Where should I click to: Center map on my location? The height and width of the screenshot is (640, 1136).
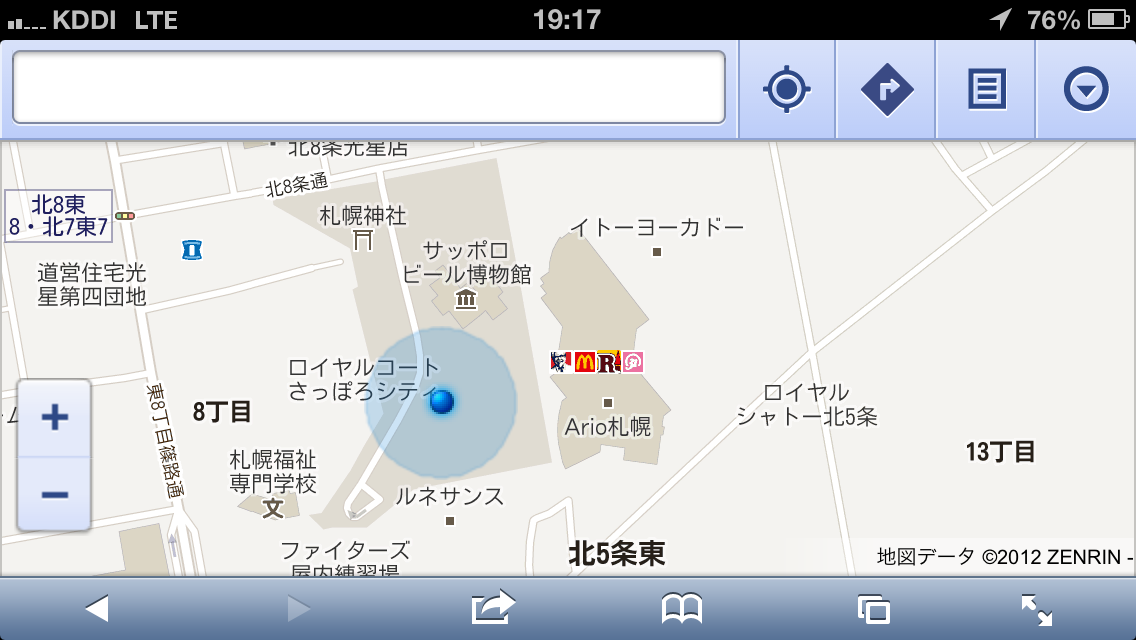coord(786,90)
